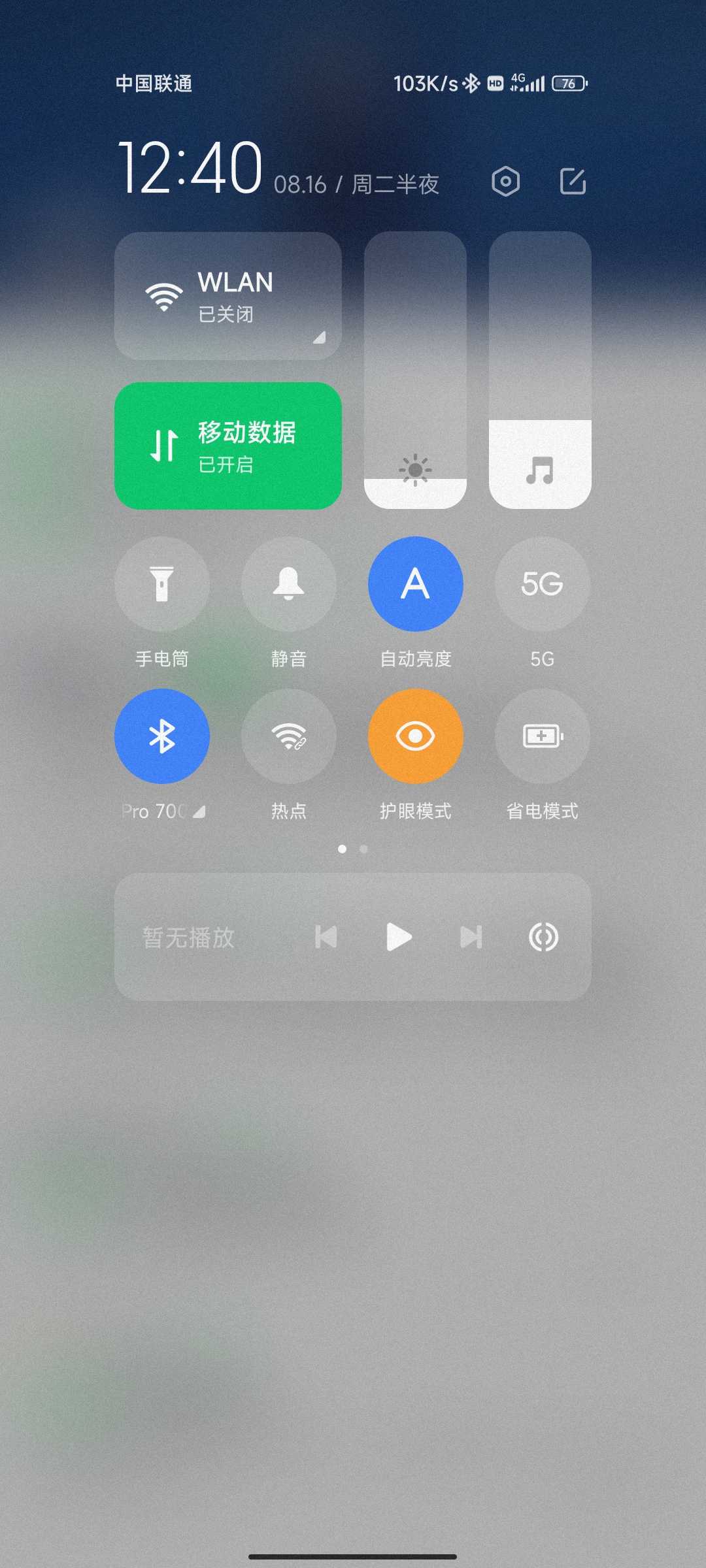The image size is (706, 1568).
Task: Open settings via the gear icon
Action: click(x=505, y=181)
